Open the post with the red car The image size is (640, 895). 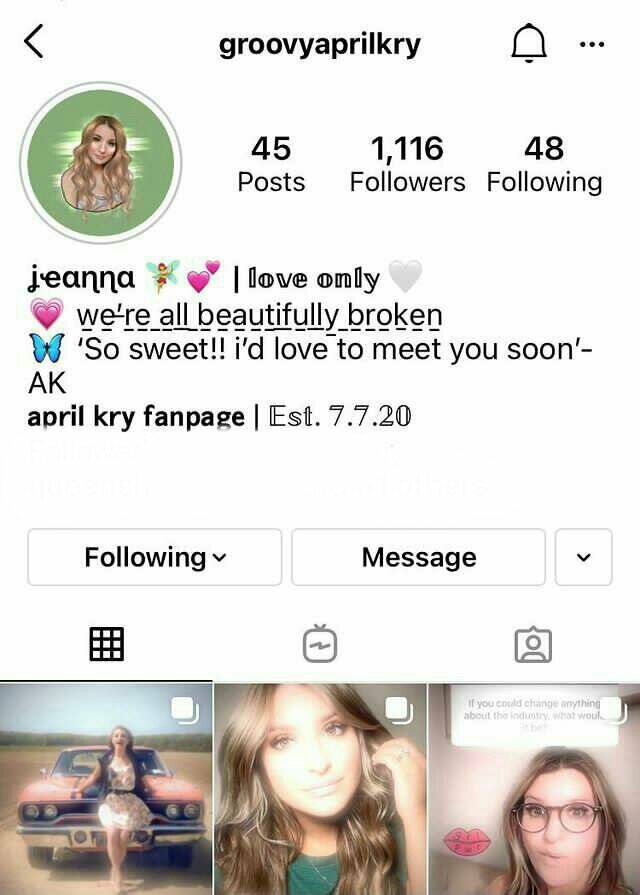click(x=105, y=789)
